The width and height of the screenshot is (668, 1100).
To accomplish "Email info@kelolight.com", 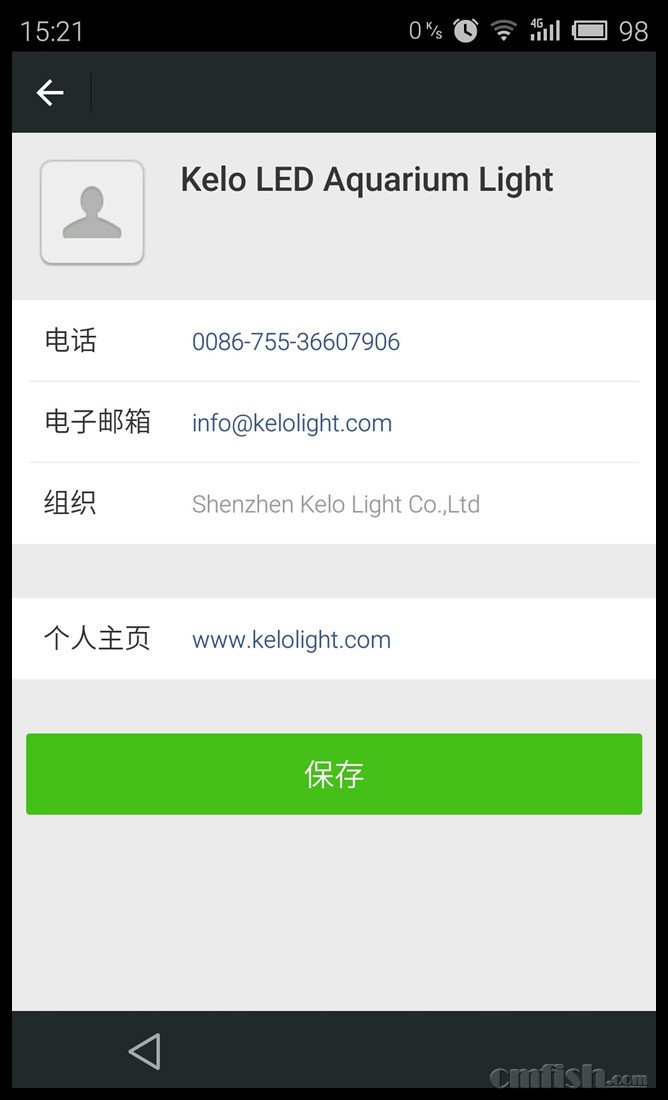I will 292,423.
